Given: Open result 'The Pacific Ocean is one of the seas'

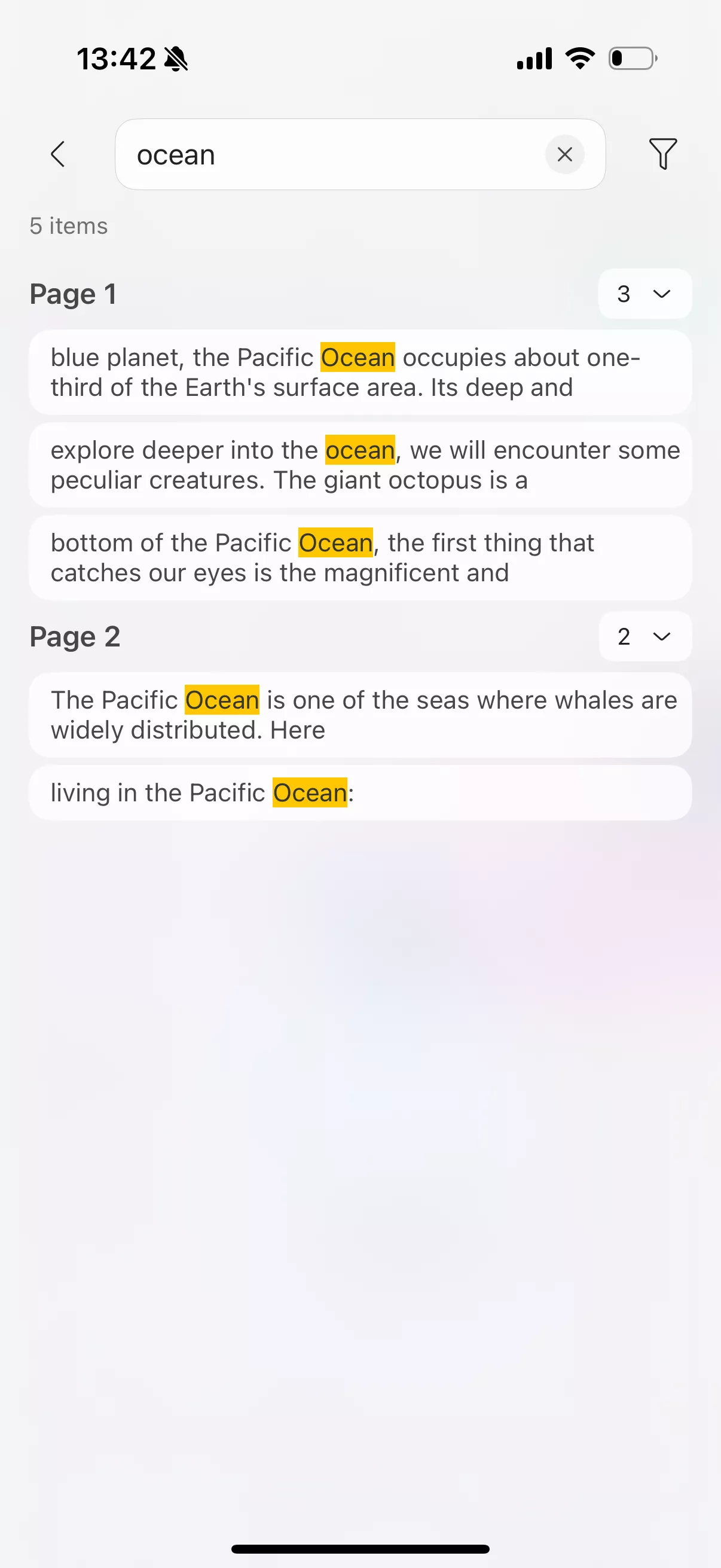Looking at the screenshot, I should point(360,715).
